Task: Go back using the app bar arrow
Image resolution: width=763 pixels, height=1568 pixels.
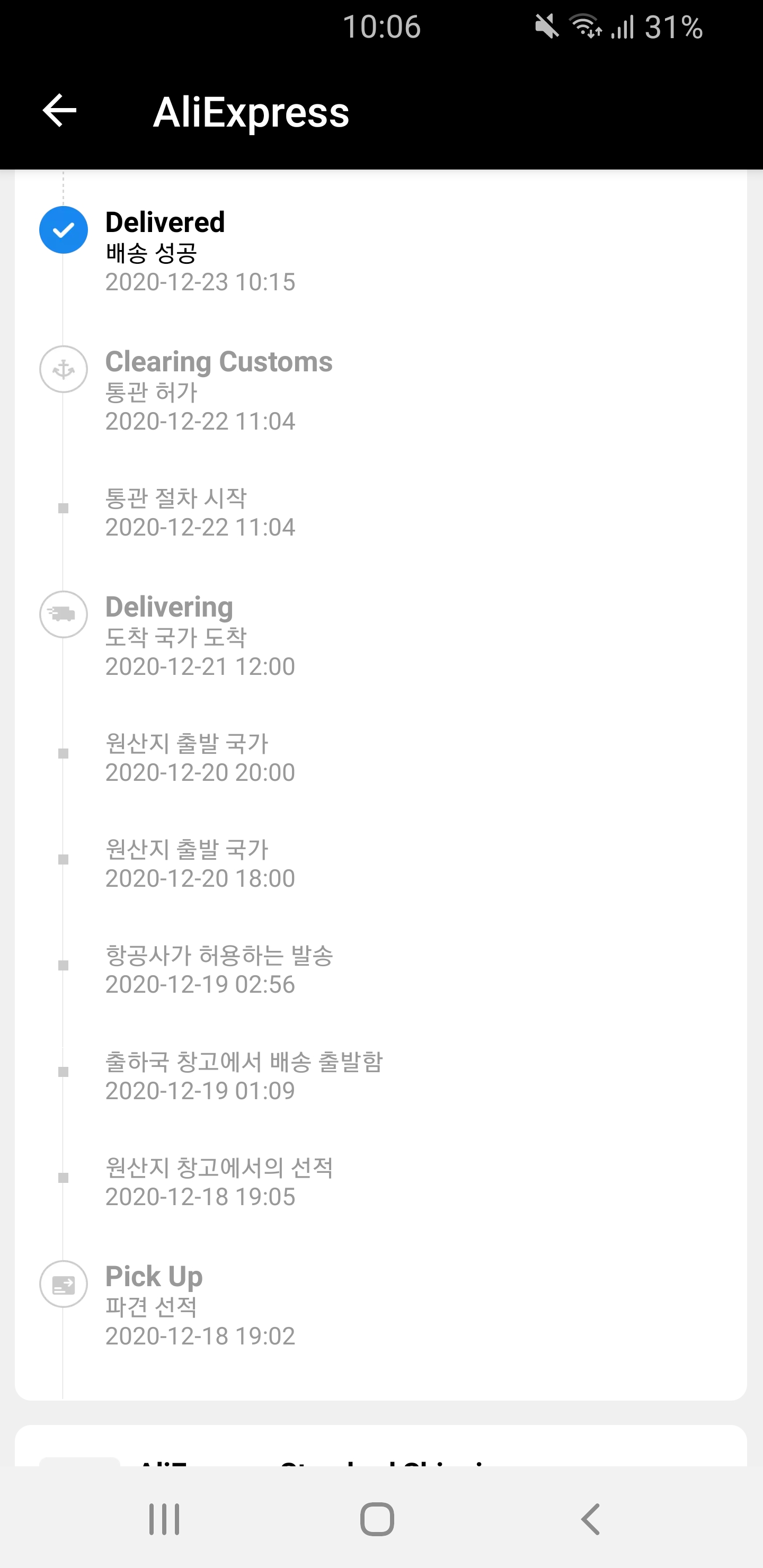Action: [60, 111]
